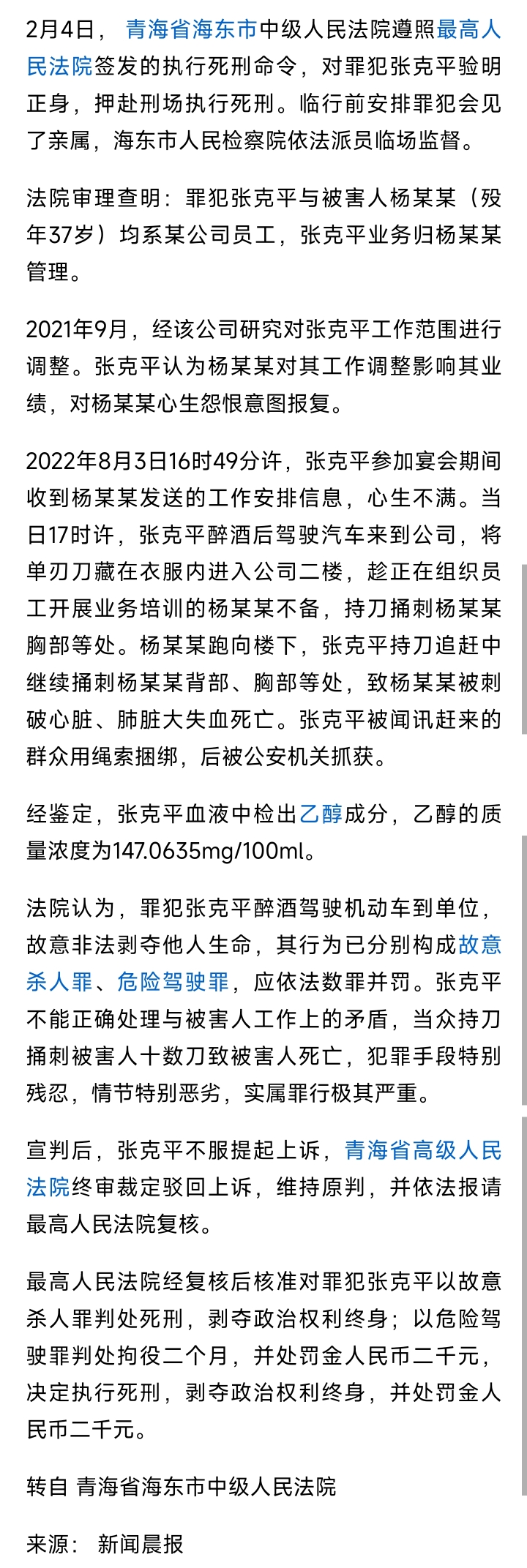
Task: Open the 故意杀人罪 link
Action: coord(479,945)
